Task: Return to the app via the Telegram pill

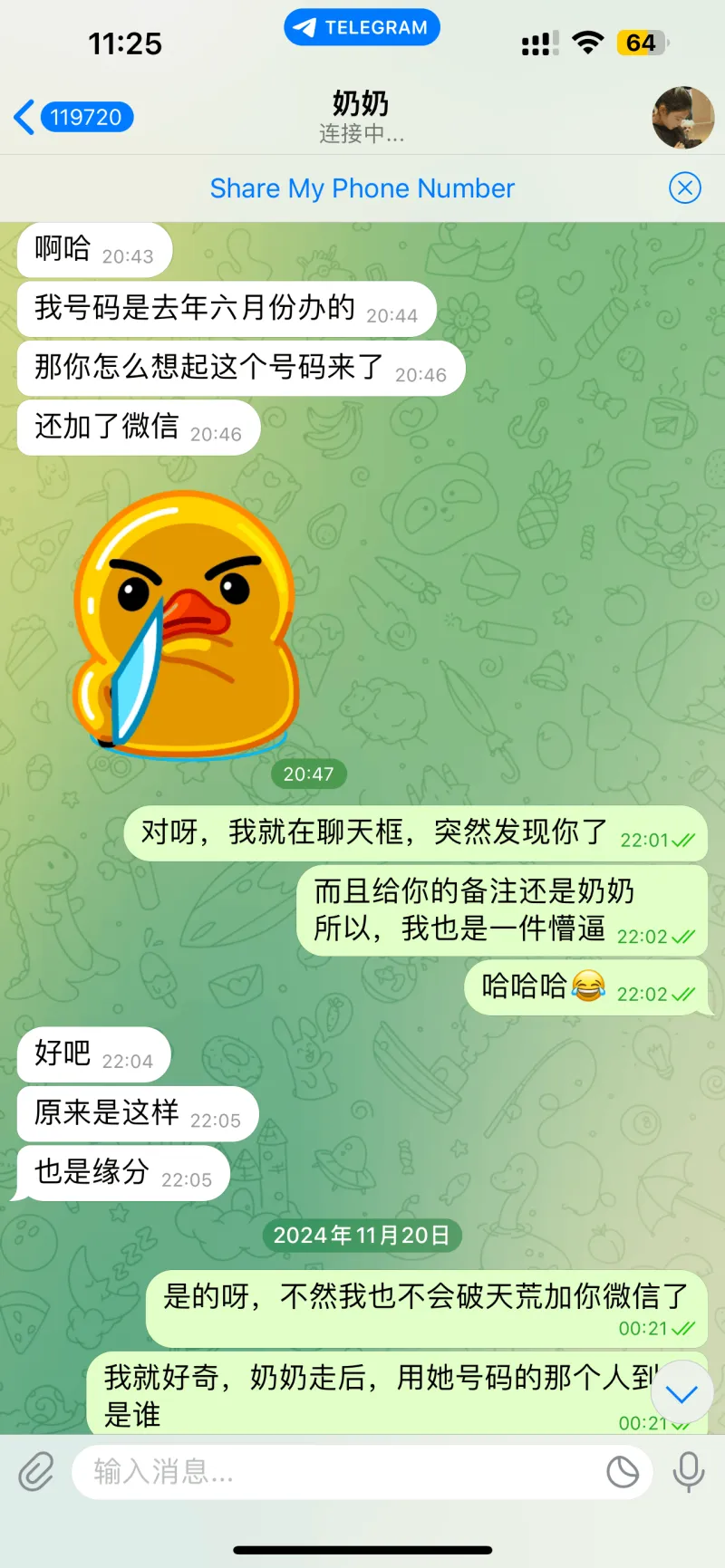Action: point(362,27)
